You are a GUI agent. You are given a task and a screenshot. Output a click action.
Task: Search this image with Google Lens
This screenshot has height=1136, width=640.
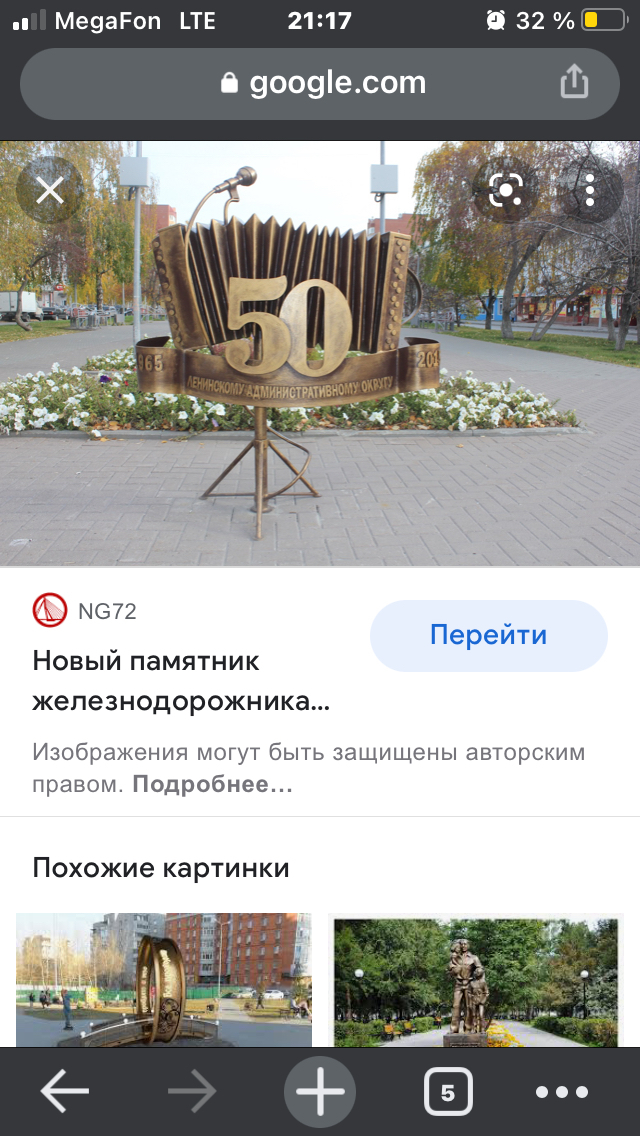[507, 190]
